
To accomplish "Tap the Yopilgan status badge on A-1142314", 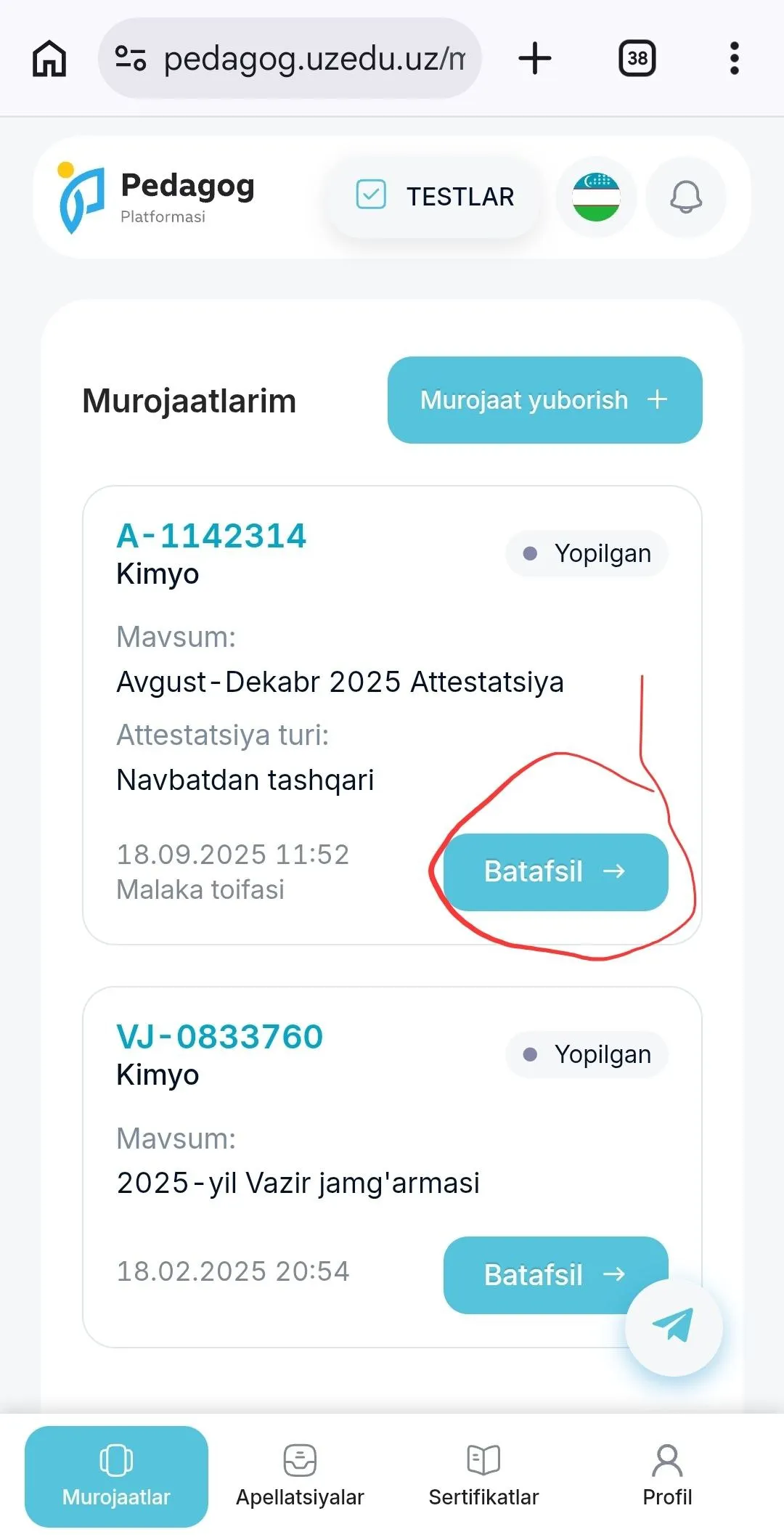I will pyautogui.click(x=586, y=553).
